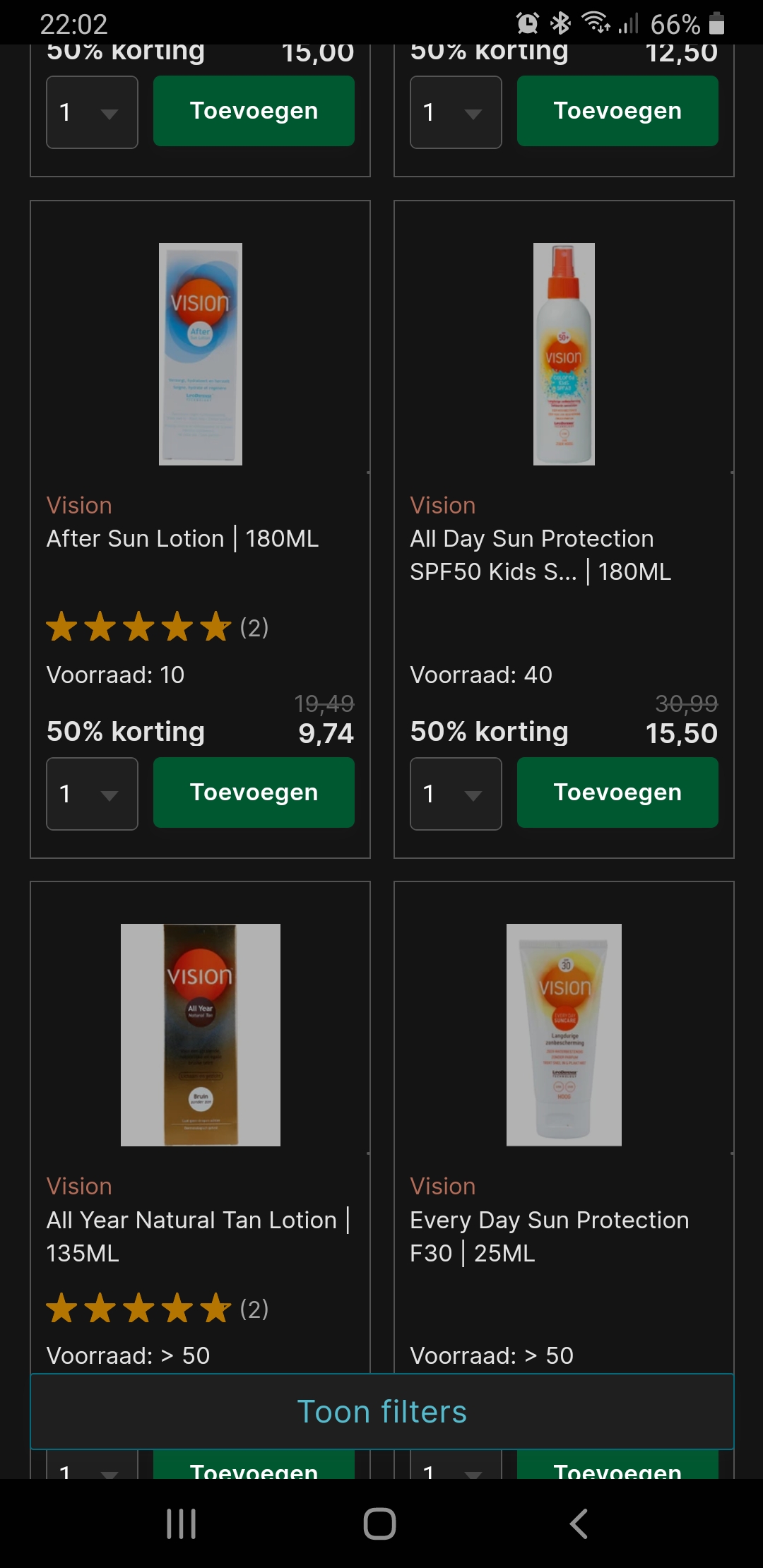Screen dimensions: 763x1568
Task: Add All Day Sun Protection Kids to cart
Action: click(x=617, y=792)
